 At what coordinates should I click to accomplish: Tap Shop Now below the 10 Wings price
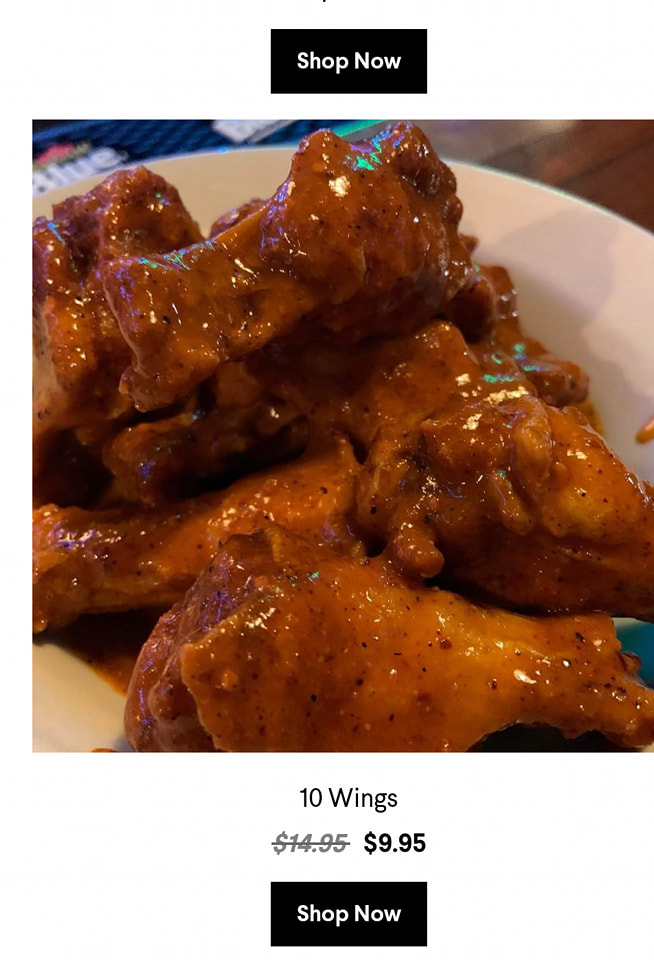pyautogui.click(x=348, y=913)
